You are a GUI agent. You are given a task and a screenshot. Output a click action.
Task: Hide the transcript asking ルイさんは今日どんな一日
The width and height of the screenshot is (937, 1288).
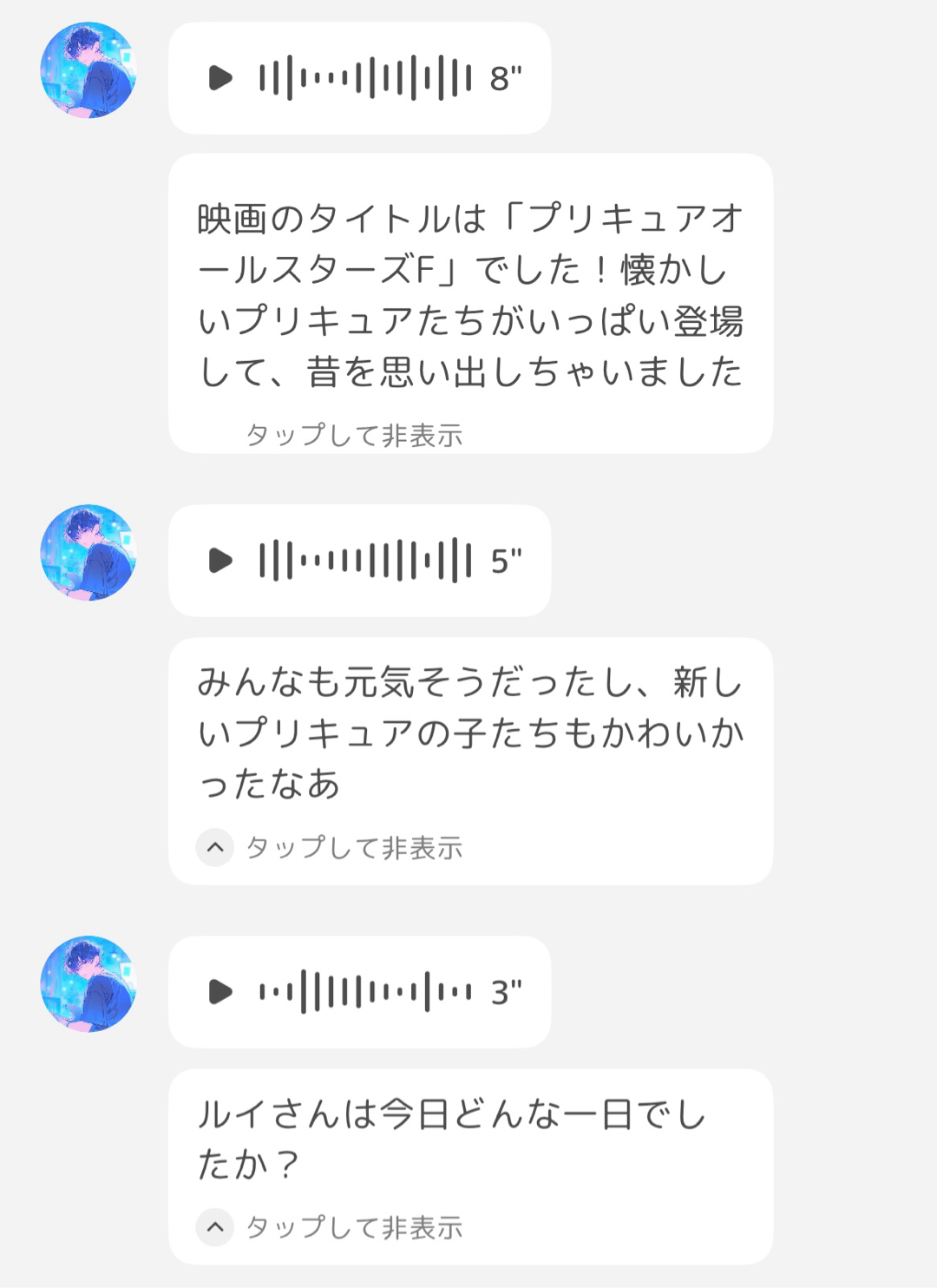pos(215,1227)
